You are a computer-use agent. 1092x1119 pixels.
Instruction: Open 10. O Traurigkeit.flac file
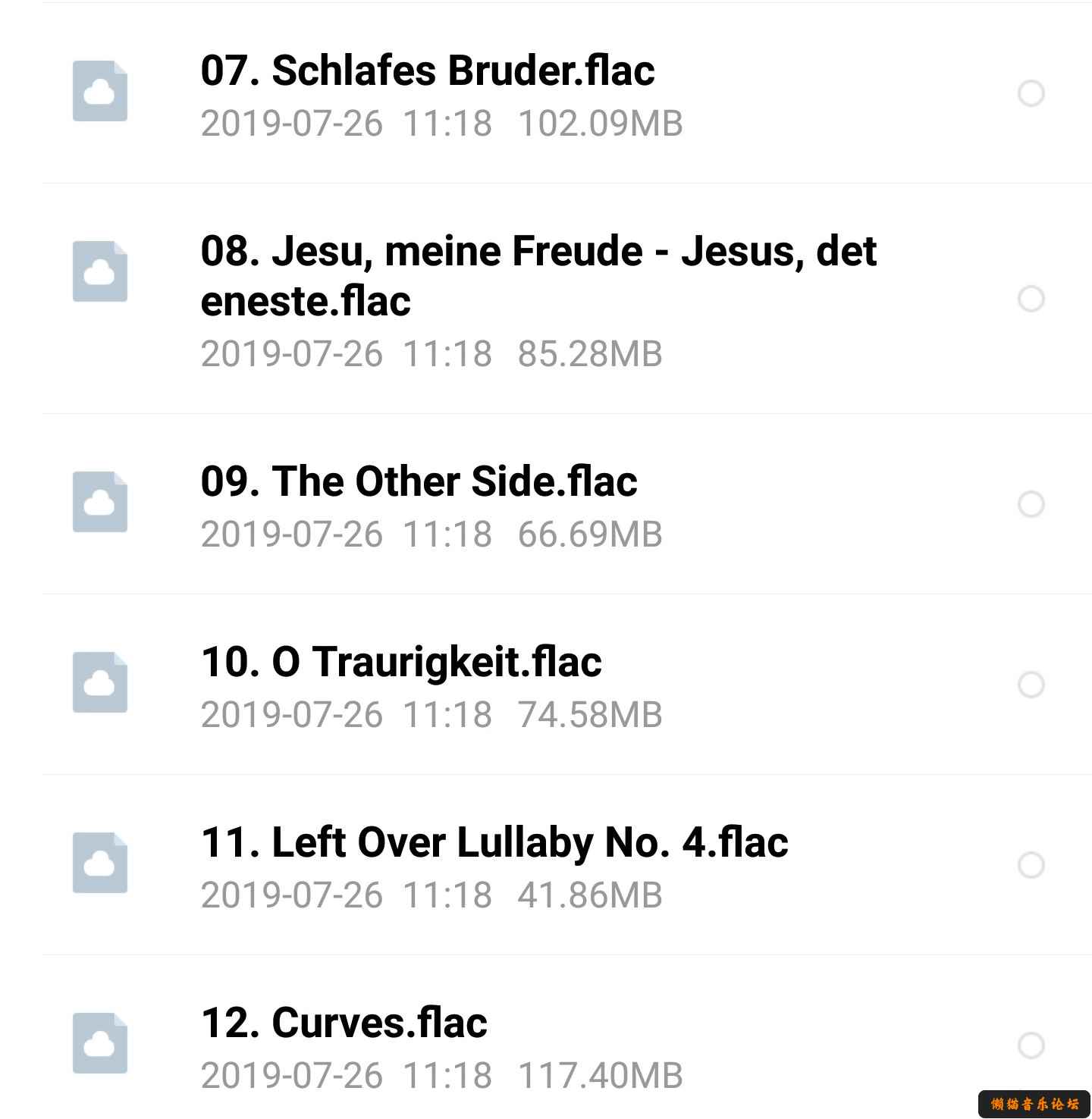click(401, 663)
